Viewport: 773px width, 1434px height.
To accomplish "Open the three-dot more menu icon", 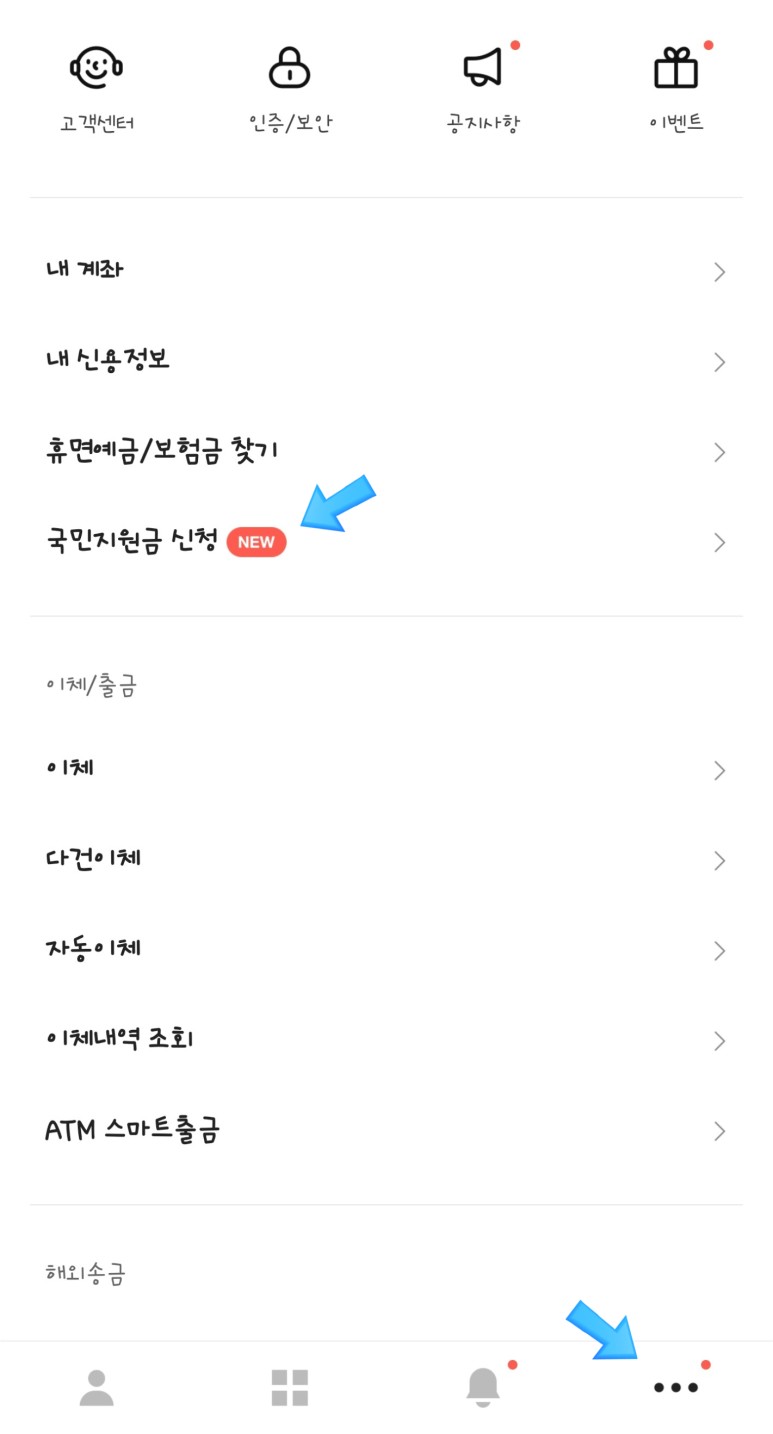I will coord(675,1386).
